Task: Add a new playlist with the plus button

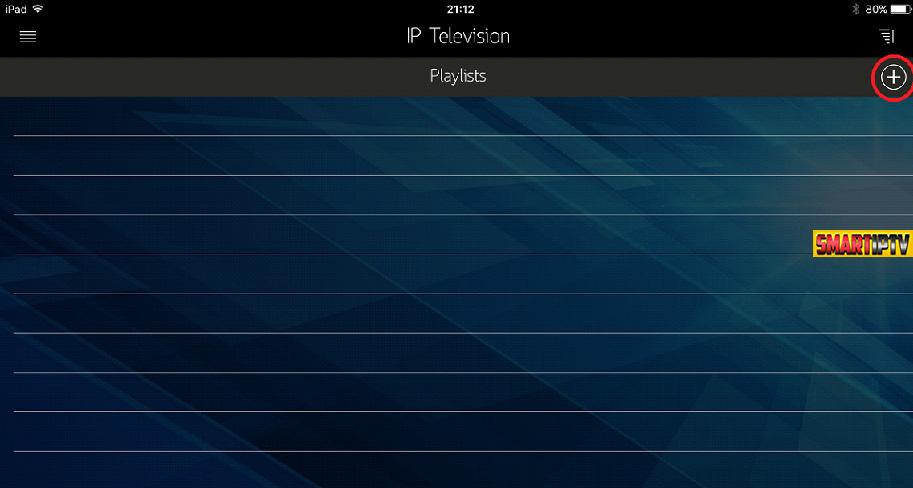Action: 892,77
